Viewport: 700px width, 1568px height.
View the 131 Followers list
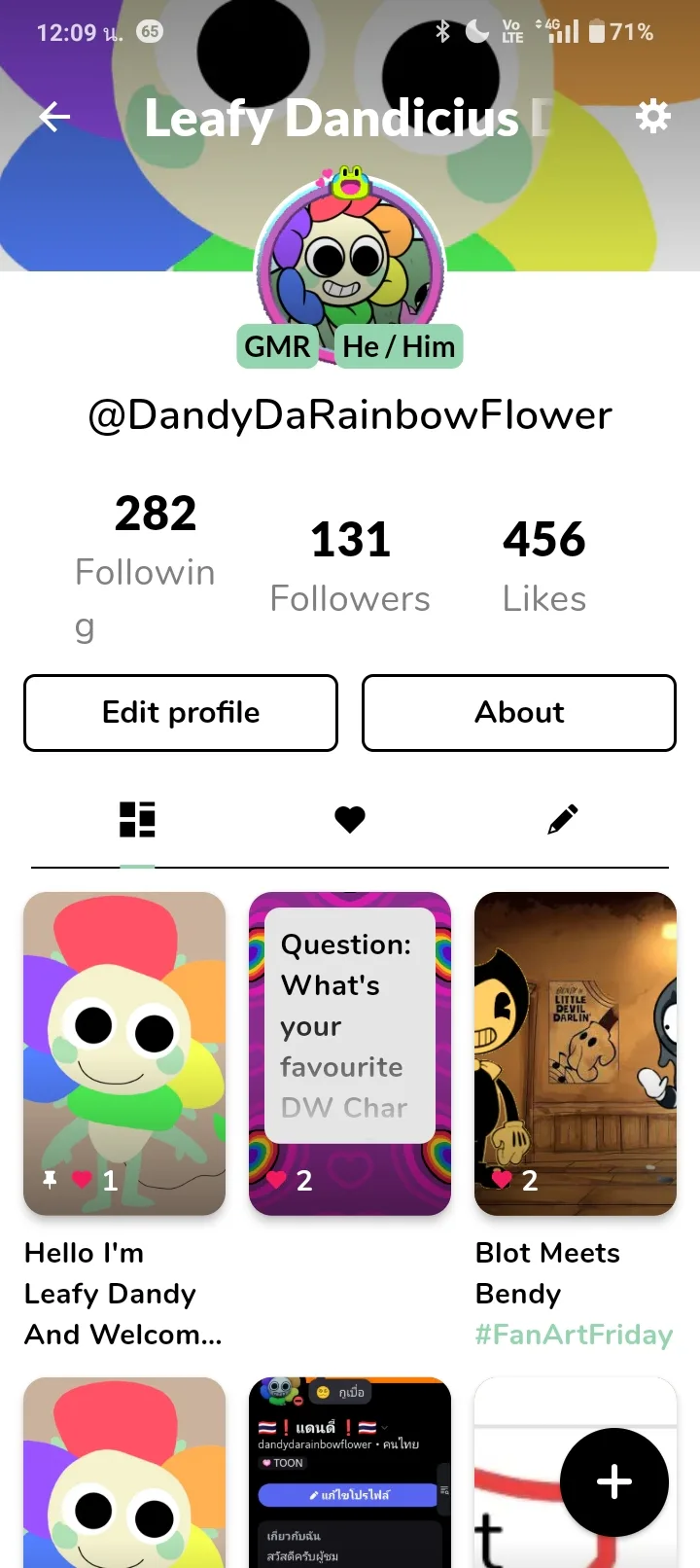click(x=350, y=566)
